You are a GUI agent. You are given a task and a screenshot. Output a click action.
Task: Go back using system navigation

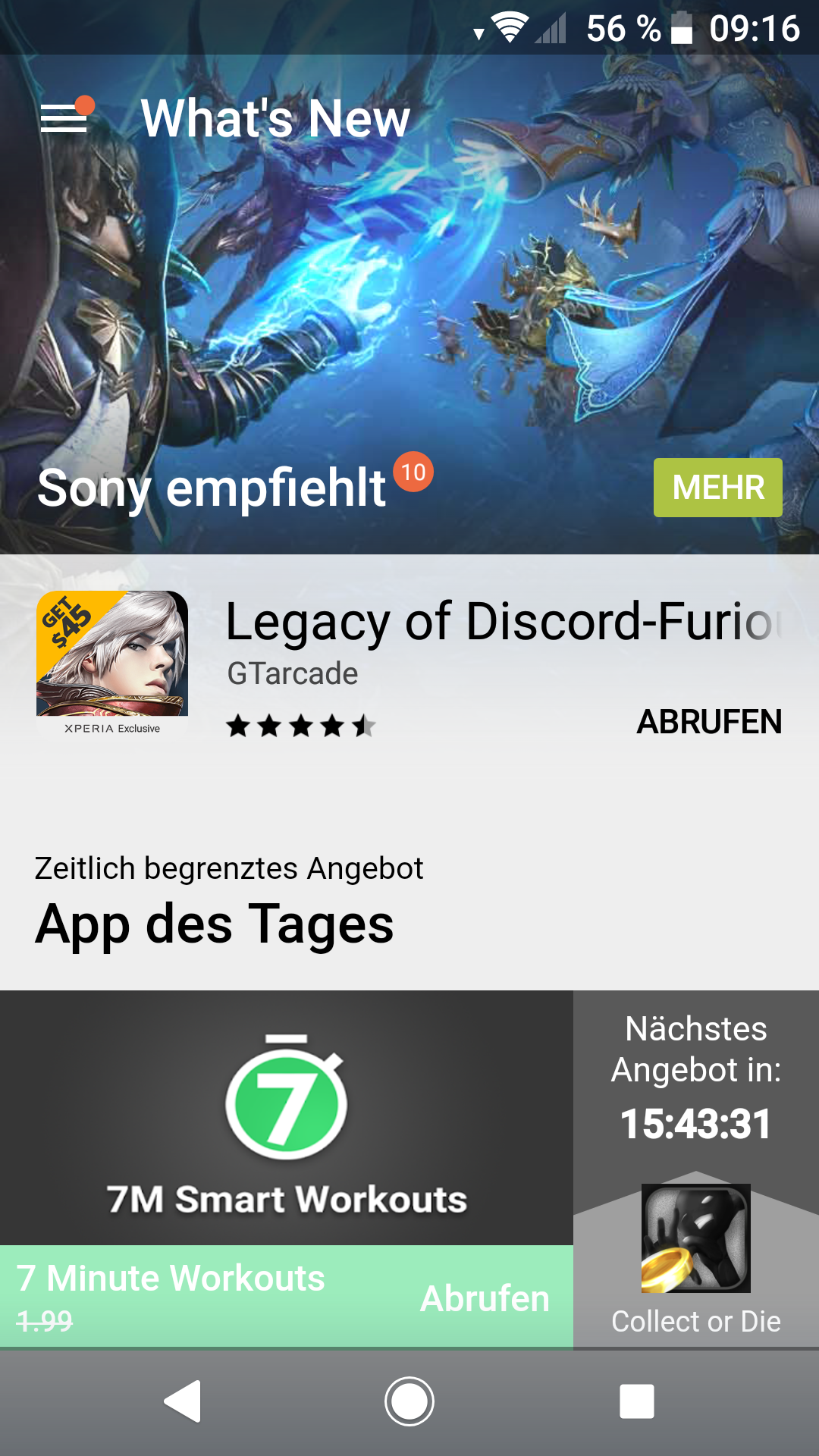(183, 1401)
